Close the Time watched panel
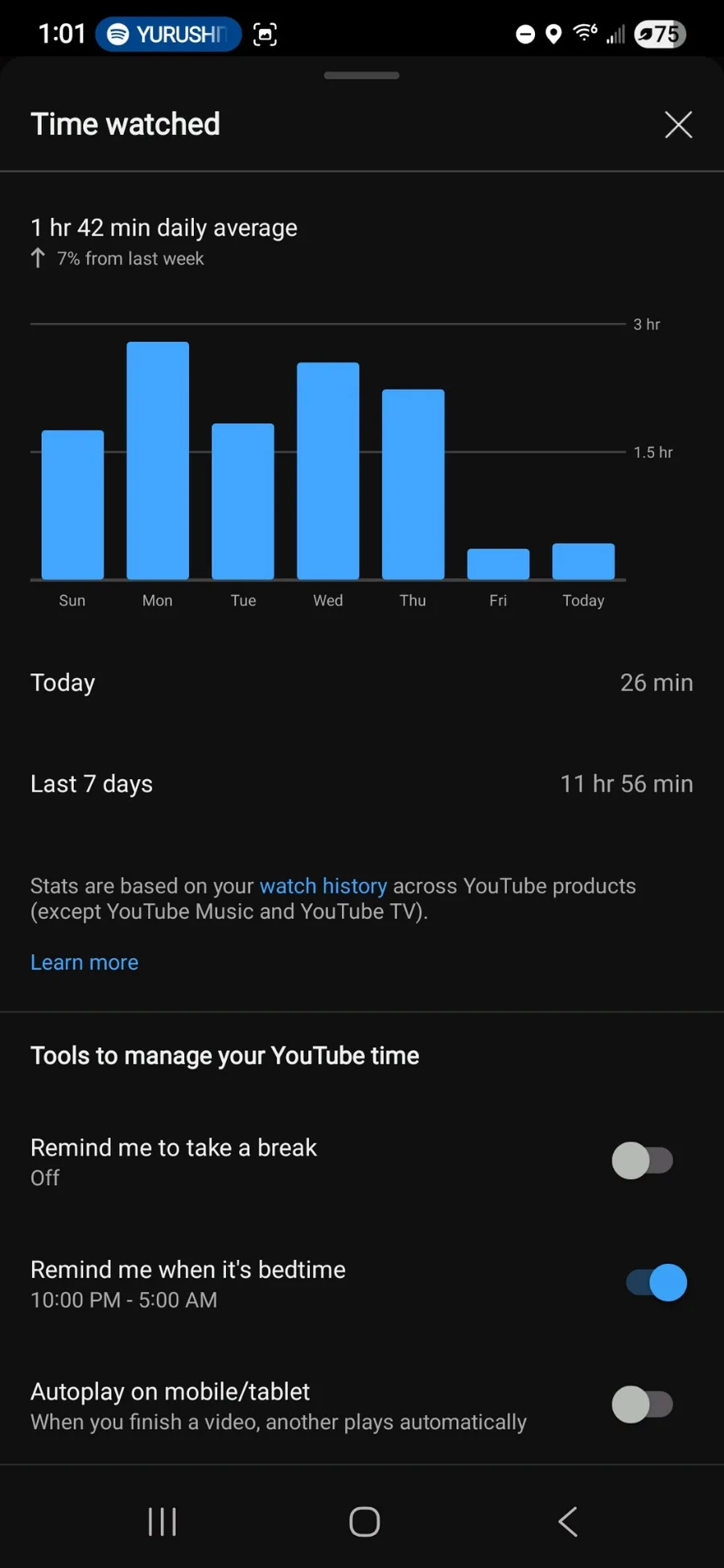724x1568 pixels. [x=678, y=125]
